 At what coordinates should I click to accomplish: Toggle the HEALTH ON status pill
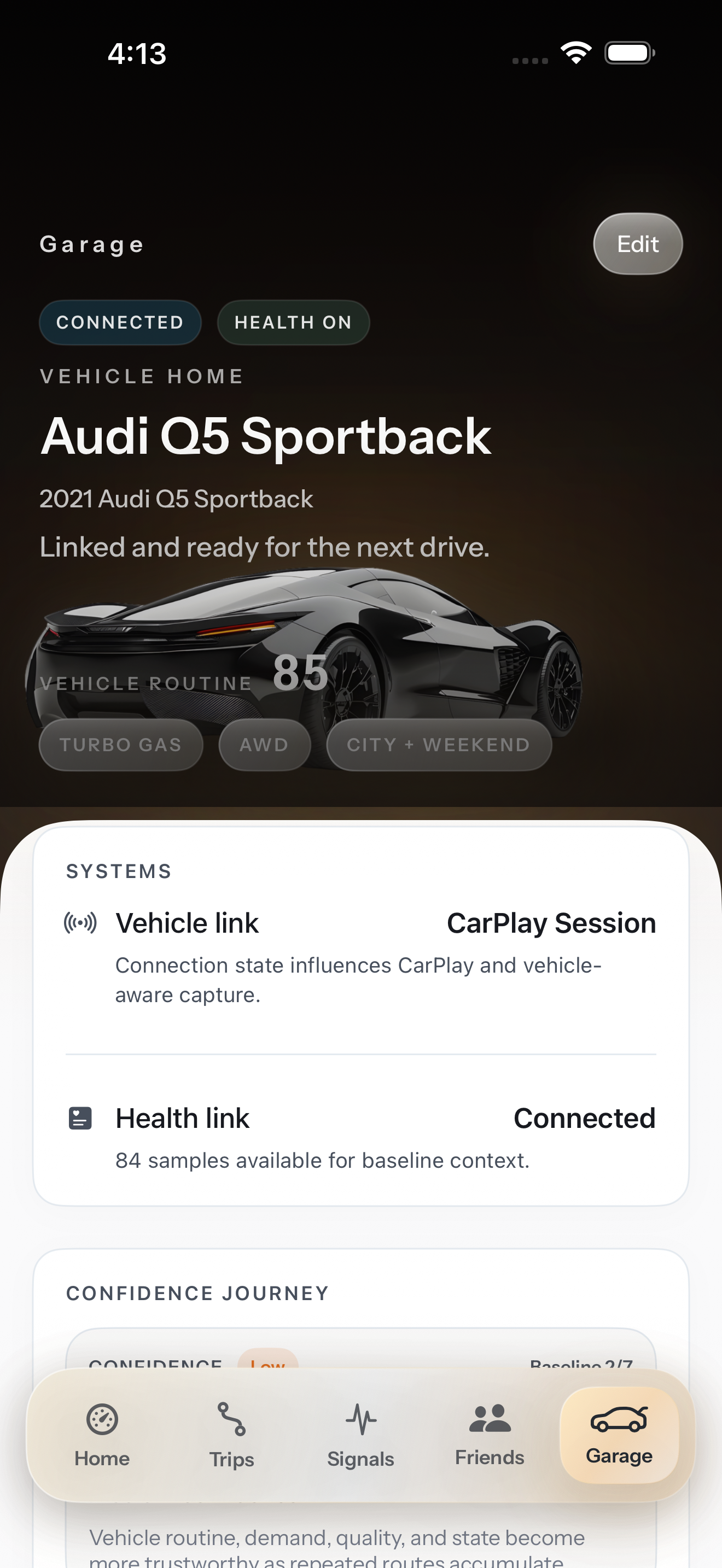coord(293,322)
